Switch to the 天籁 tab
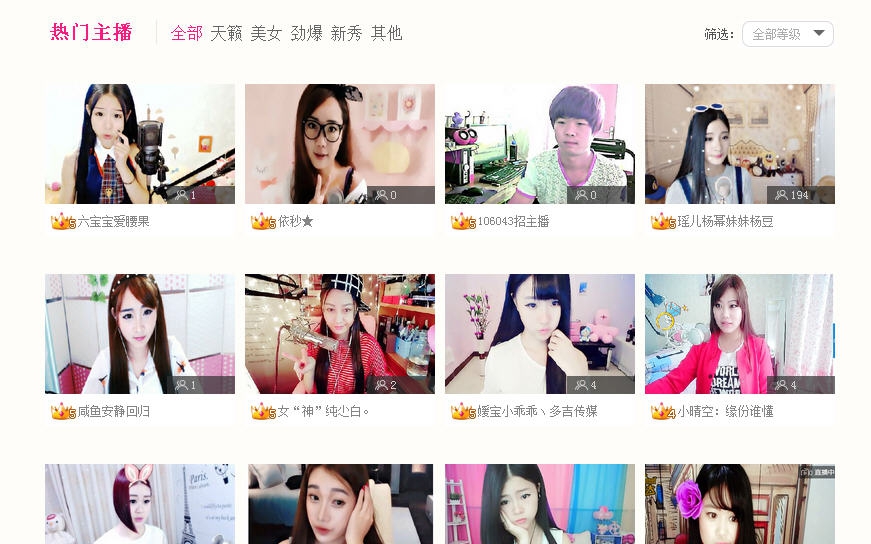 pyautogui.click(x=226, y=33)
